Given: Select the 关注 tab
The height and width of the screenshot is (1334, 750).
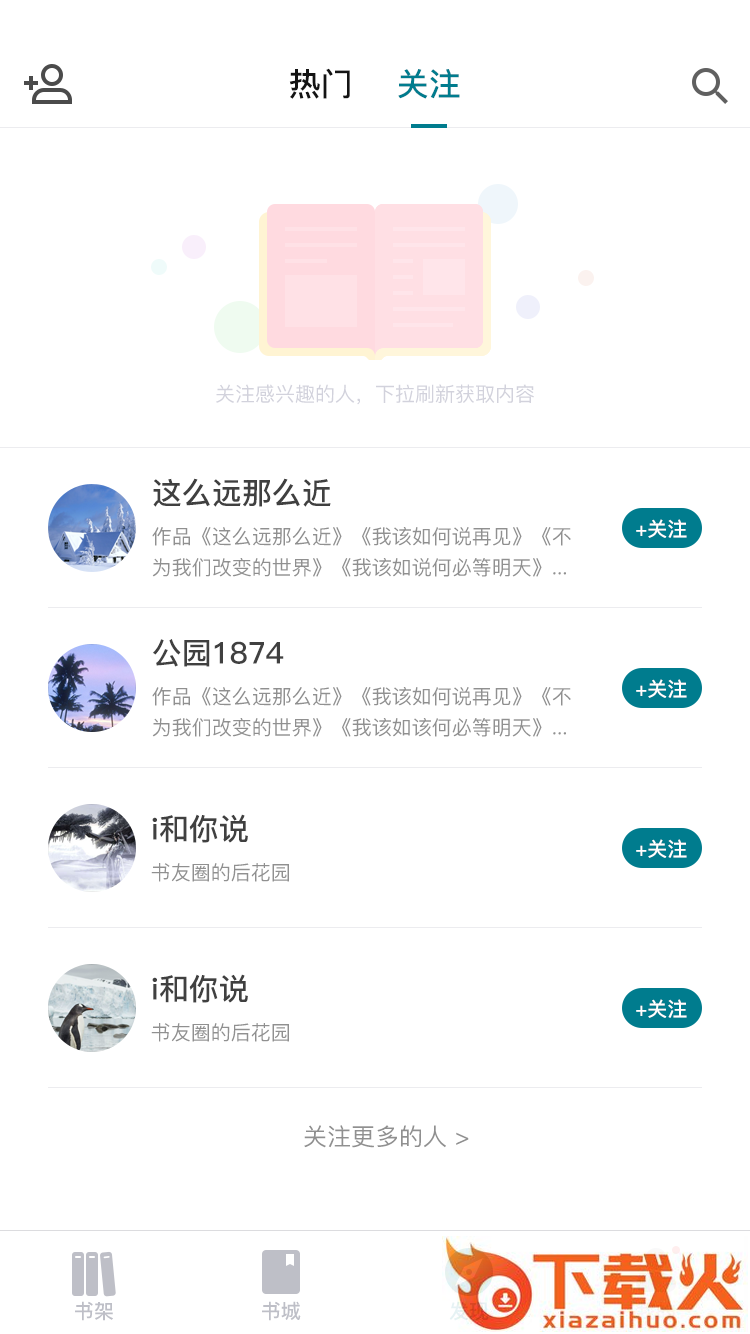Looking at the screenshot, I should [429, 85].
